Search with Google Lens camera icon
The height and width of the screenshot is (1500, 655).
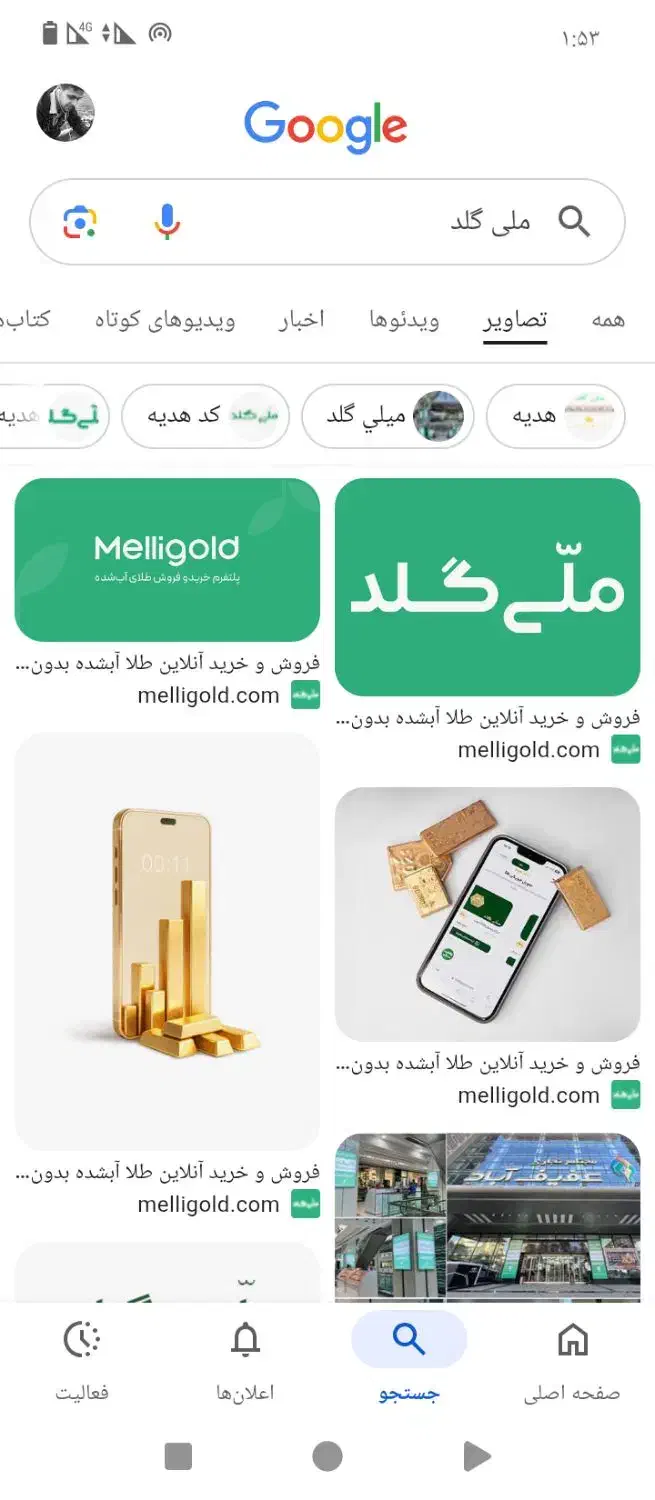point(80,221)
